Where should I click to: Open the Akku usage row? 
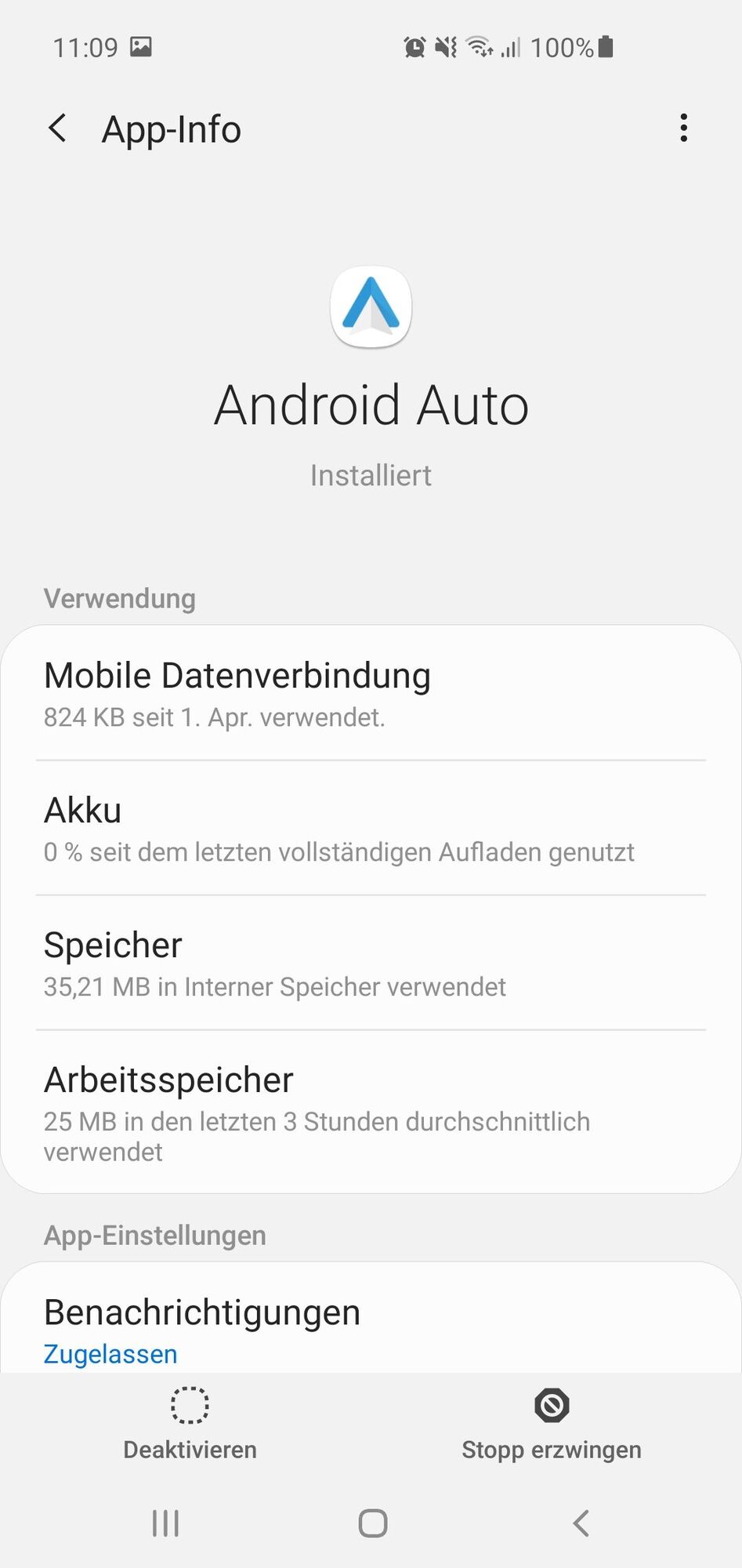pyautogui.click(x=371, y=829)
